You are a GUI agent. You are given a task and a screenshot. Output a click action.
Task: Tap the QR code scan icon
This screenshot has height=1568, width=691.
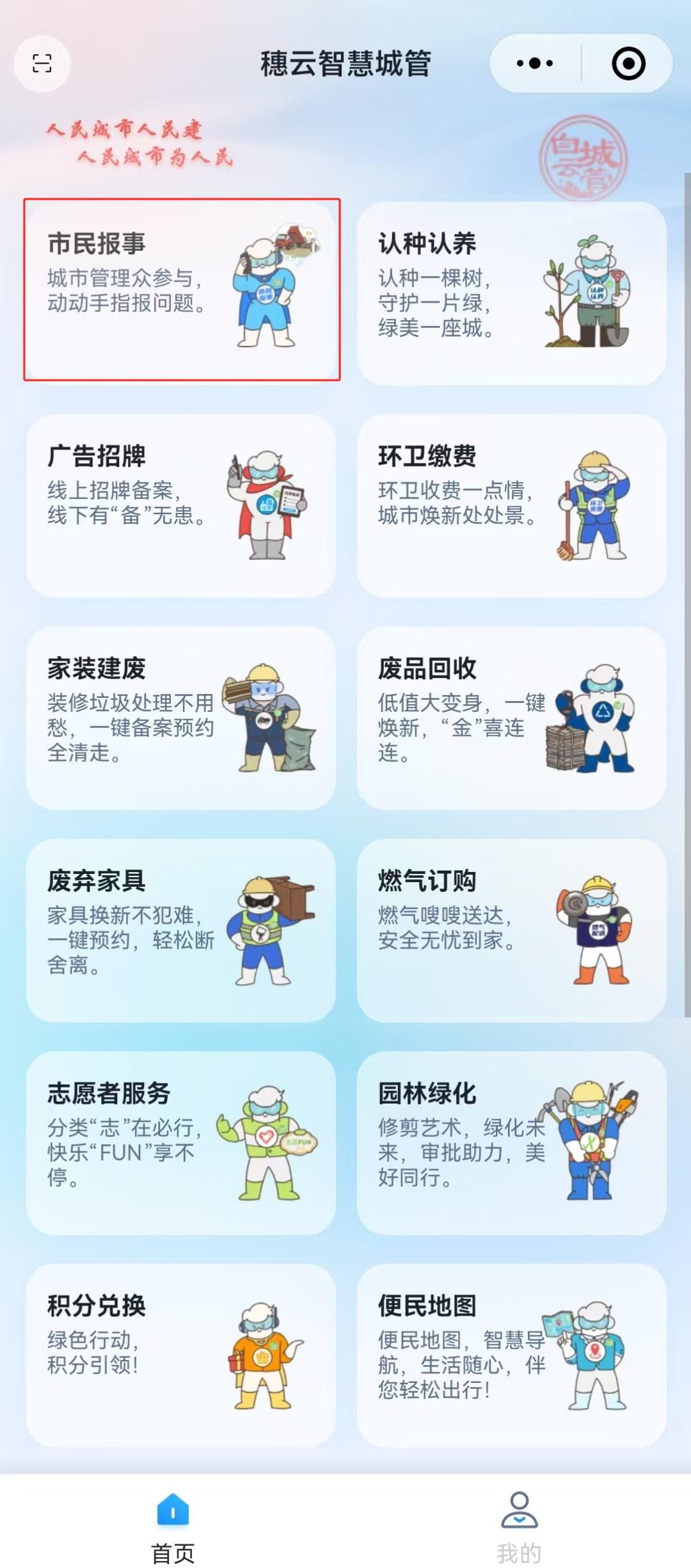41,64
